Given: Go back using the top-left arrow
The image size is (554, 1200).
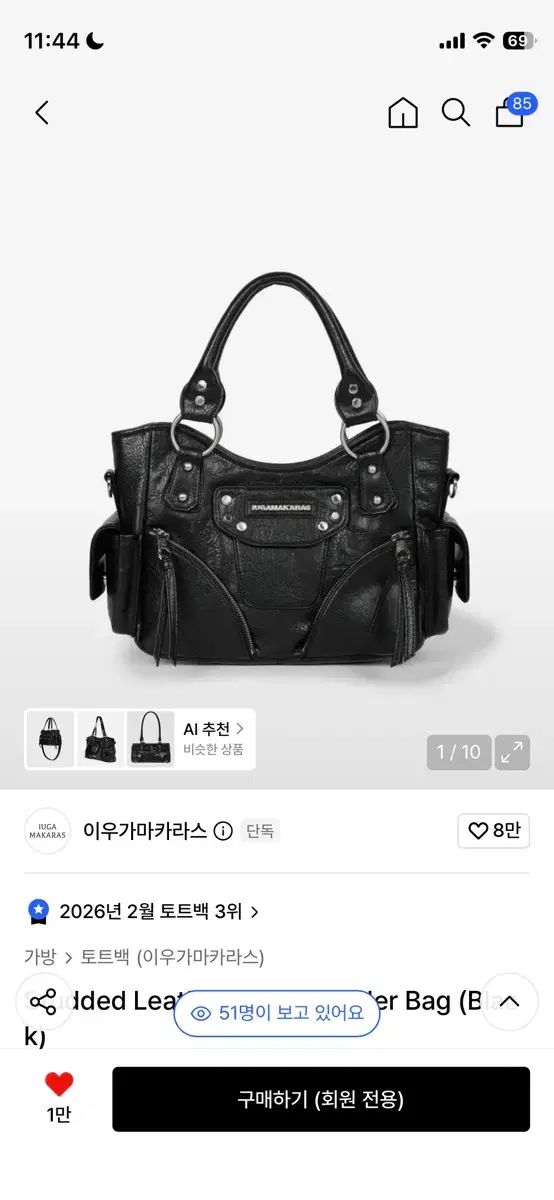Looking at the screenshot, I should pos(41,112).
